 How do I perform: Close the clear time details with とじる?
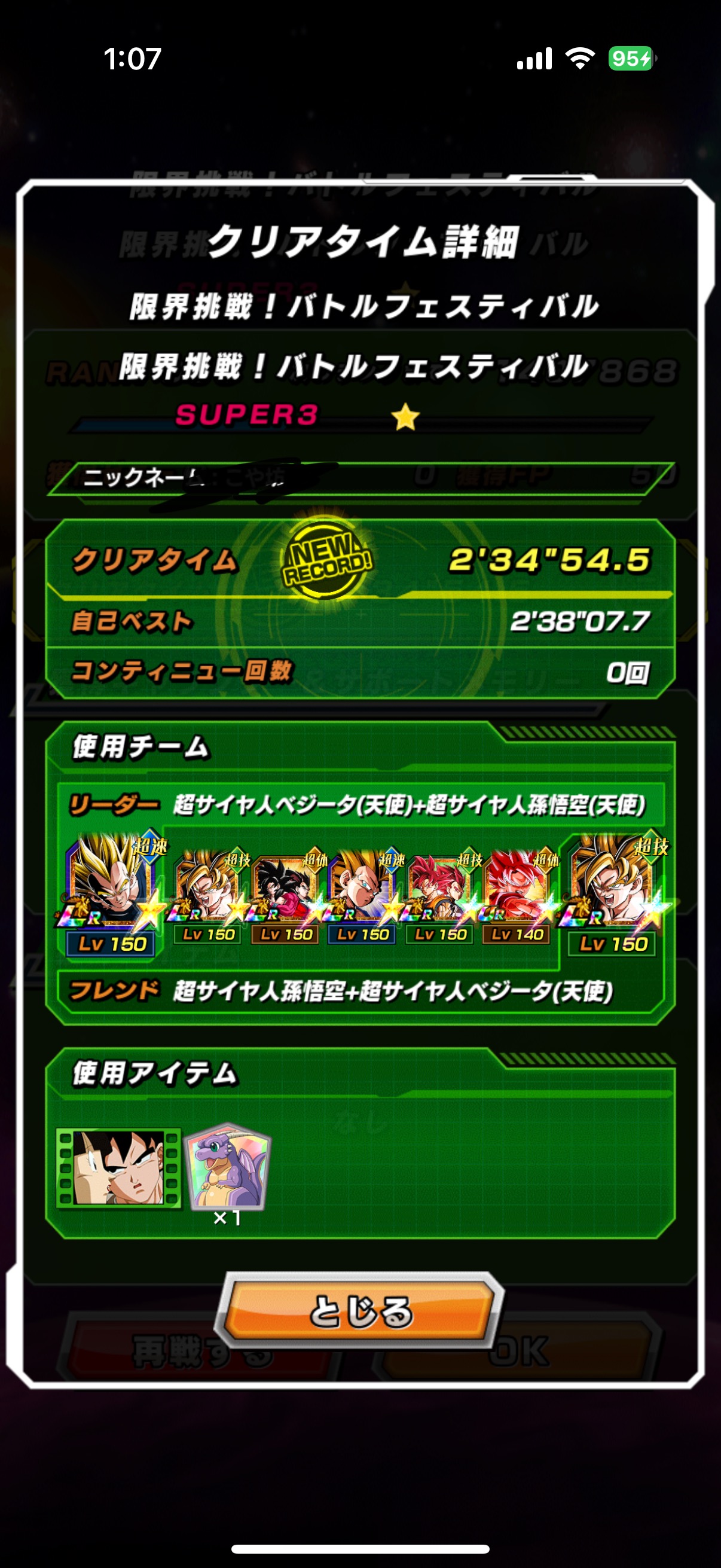coord(359,1310)
